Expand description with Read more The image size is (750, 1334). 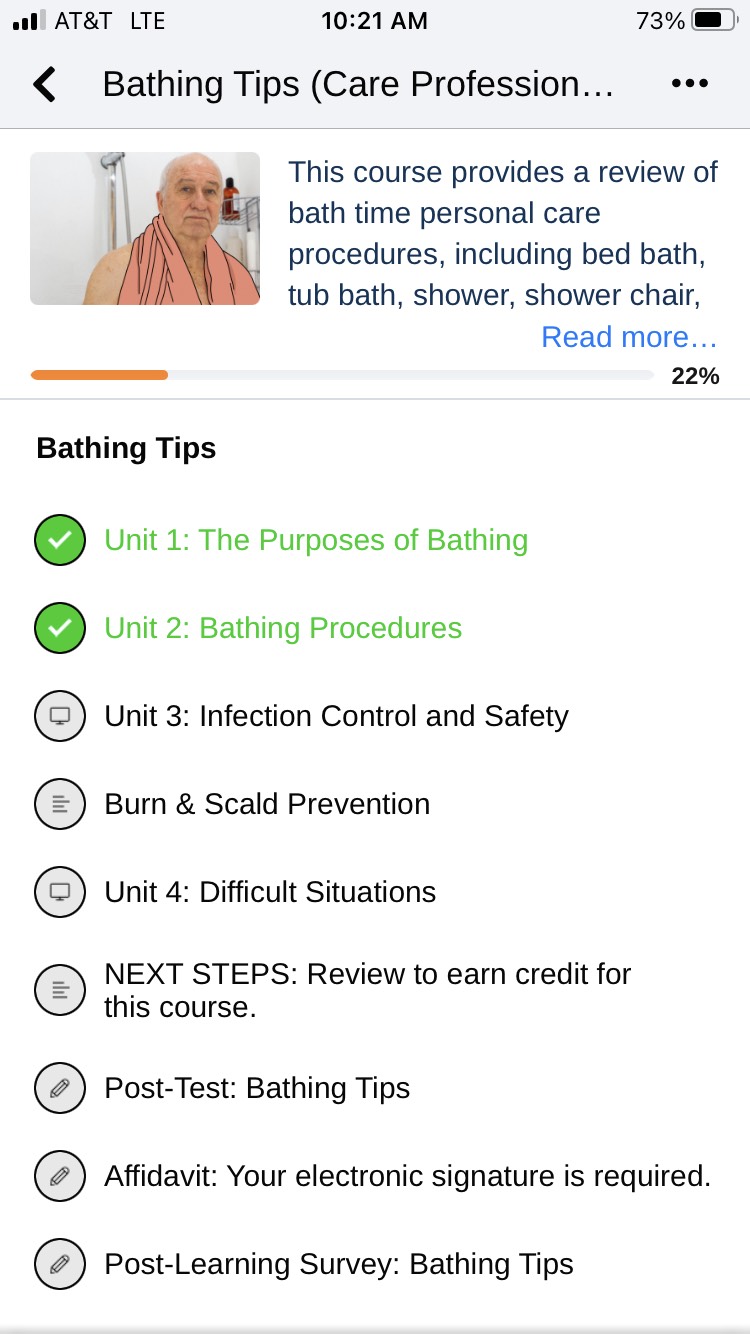pos(629,337)
